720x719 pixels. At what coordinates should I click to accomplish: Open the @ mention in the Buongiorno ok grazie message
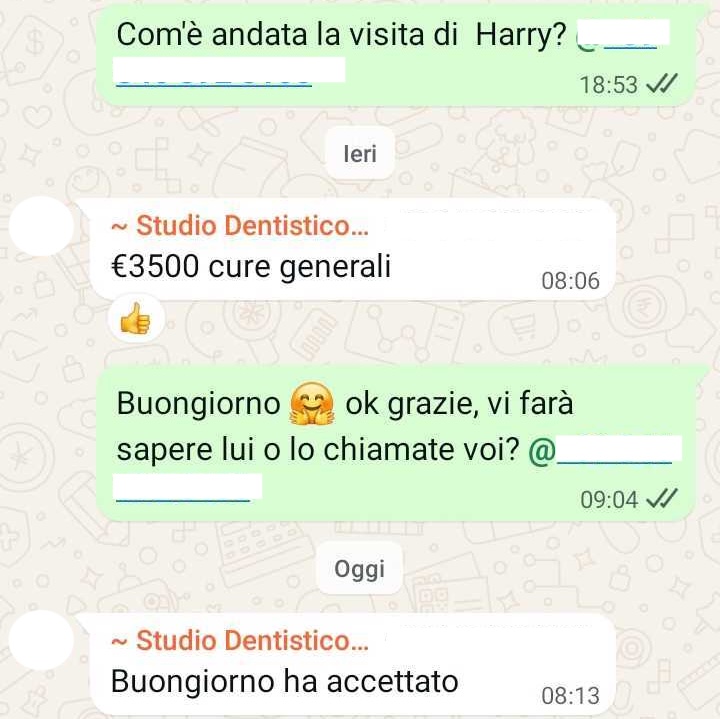tap(600, 452)
